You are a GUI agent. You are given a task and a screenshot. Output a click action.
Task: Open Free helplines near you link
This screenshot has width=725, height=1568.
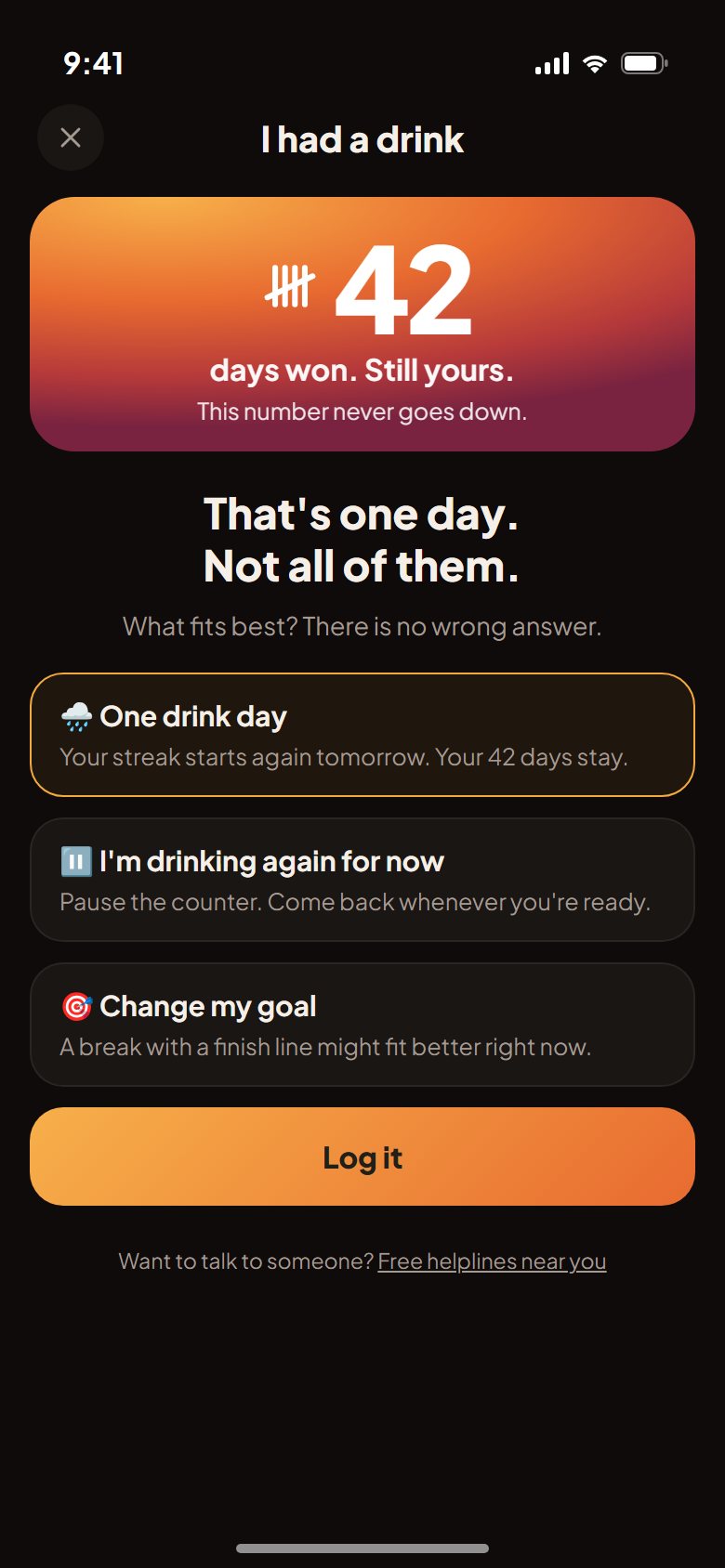point(492,1261)
